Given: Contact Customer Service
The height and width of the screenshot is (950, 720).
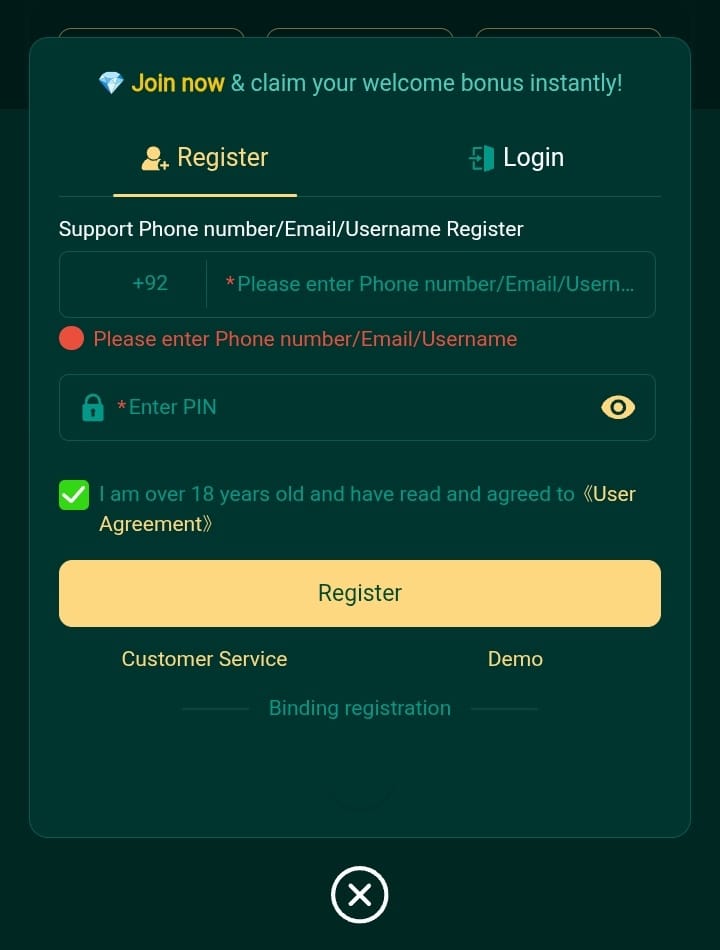Looking at the screenshot, I should pos(204,659).
